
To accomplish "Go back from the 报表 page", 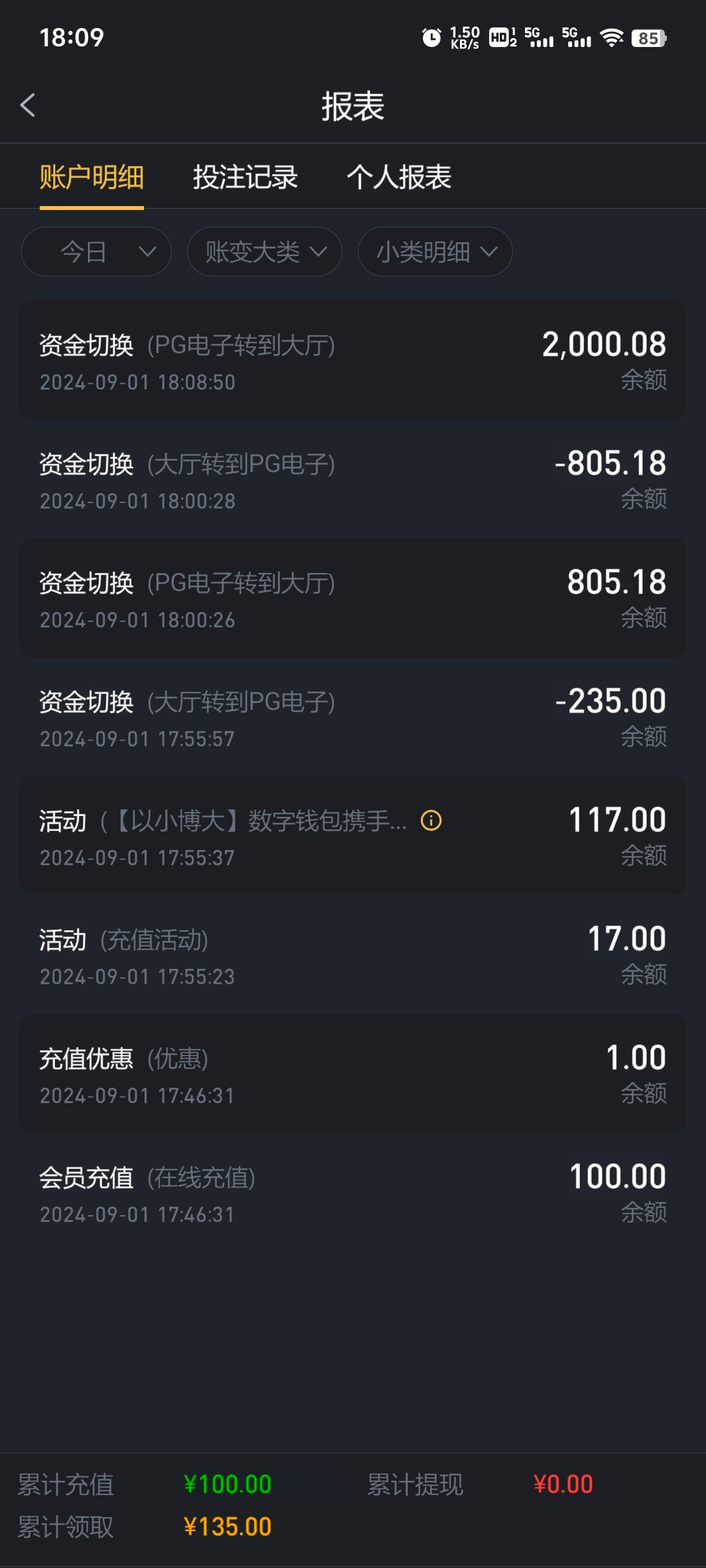I will tap(28, 105).
